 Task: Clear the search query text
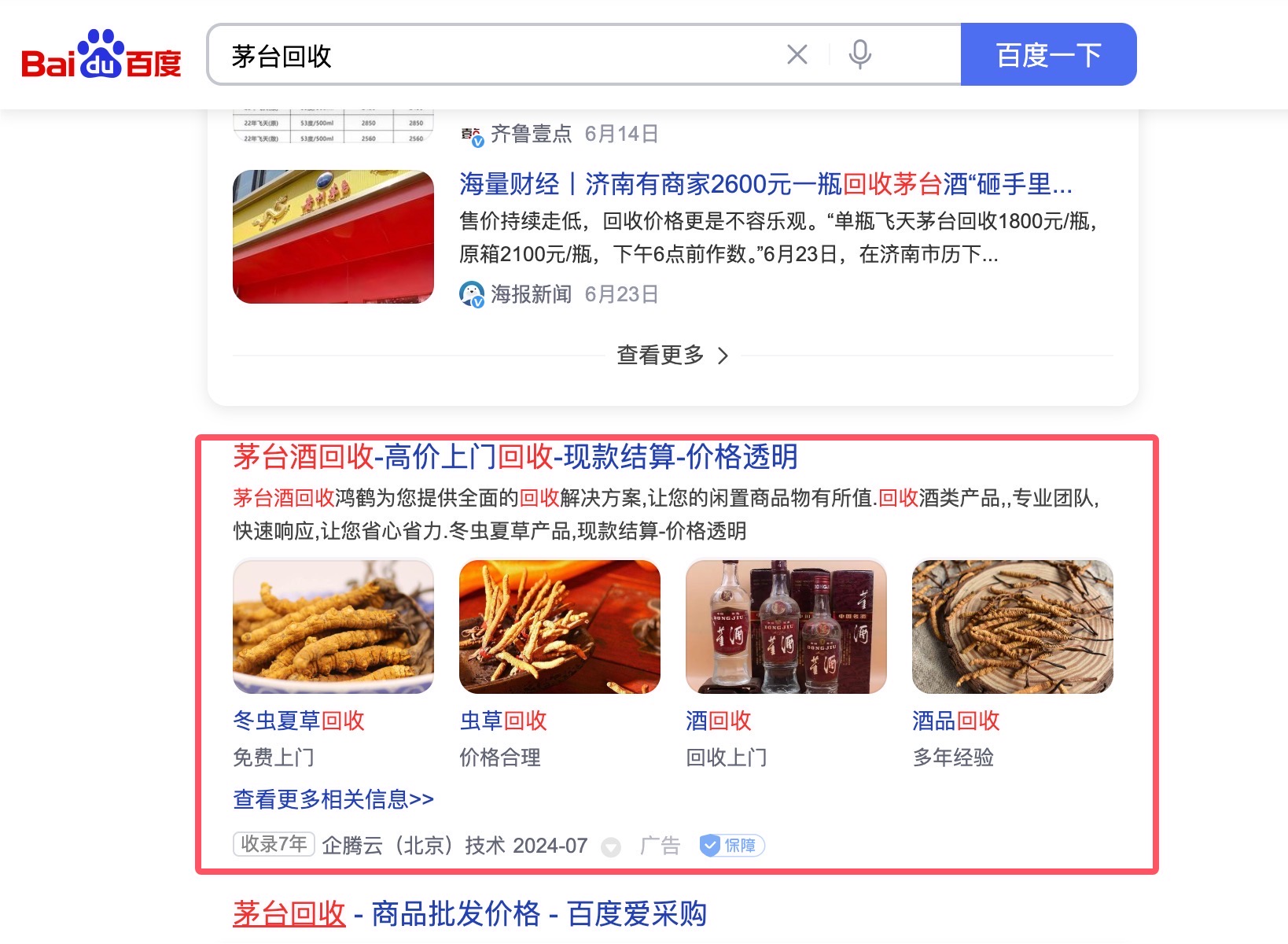(797, 55)
